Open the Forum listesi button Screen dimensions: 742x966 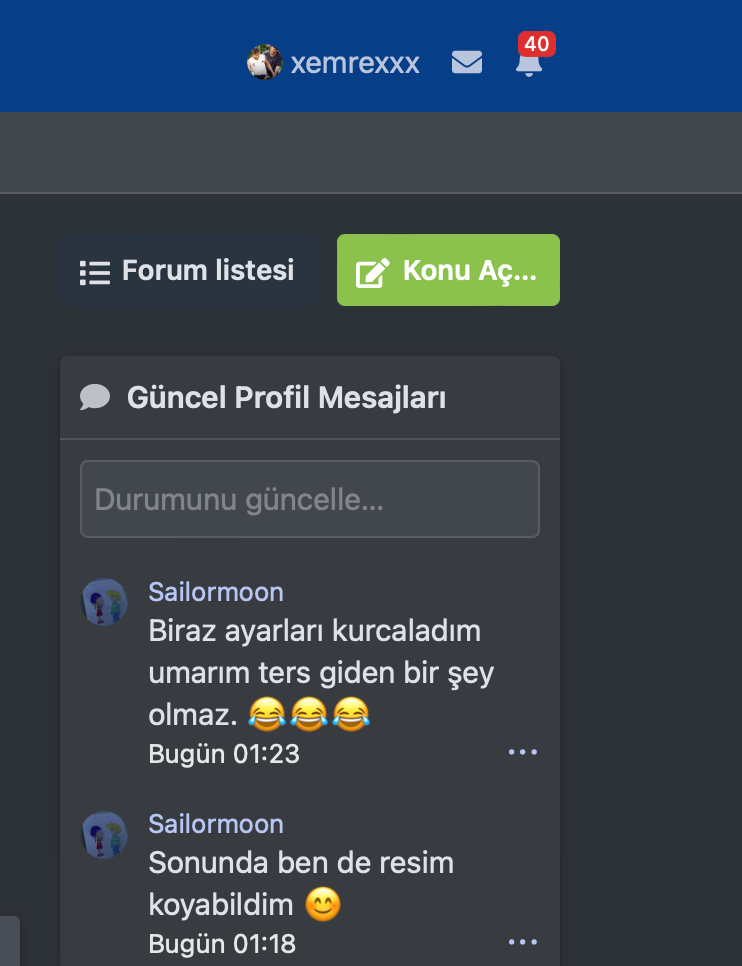(x=188, y=271)
